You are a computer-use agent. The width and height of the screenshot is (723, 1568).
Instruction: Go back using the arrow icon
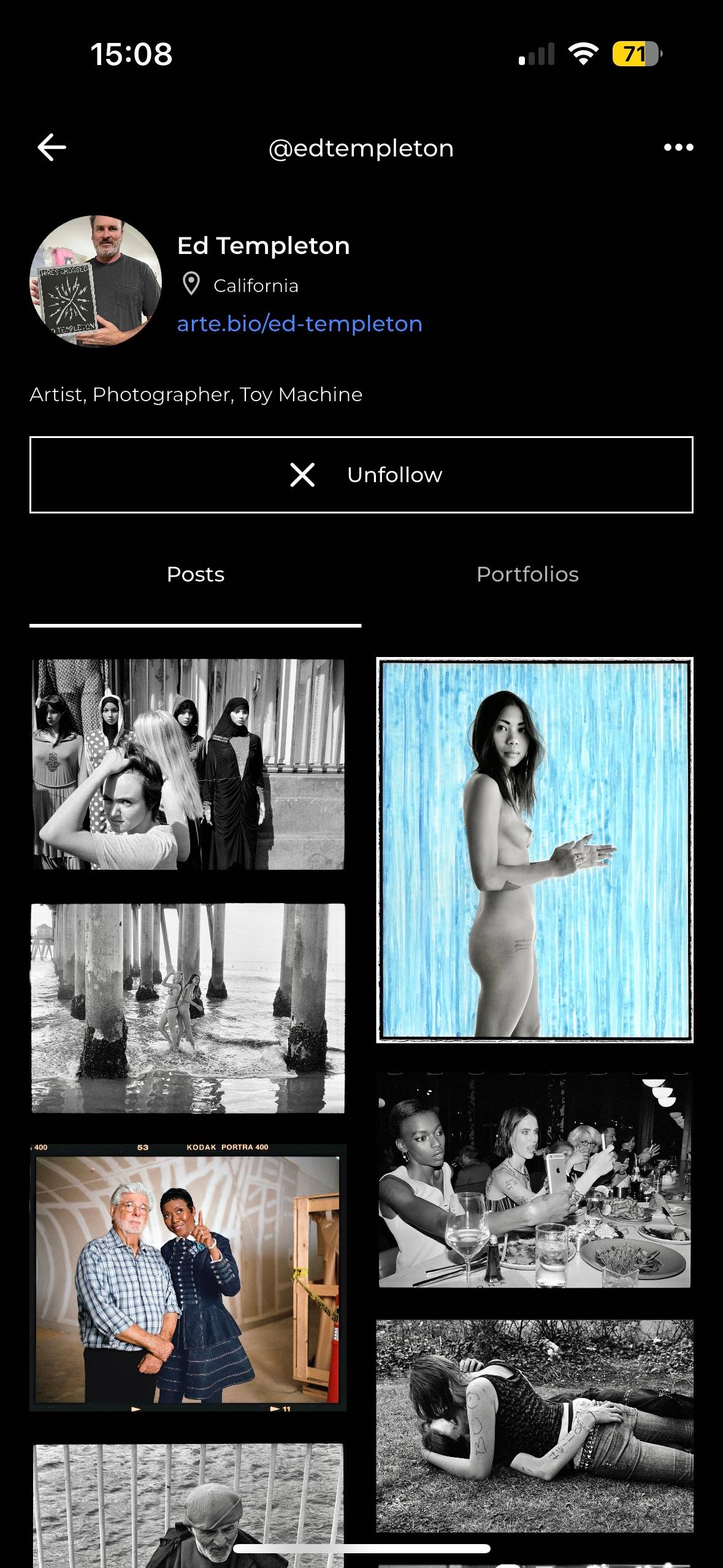point(52,147)
